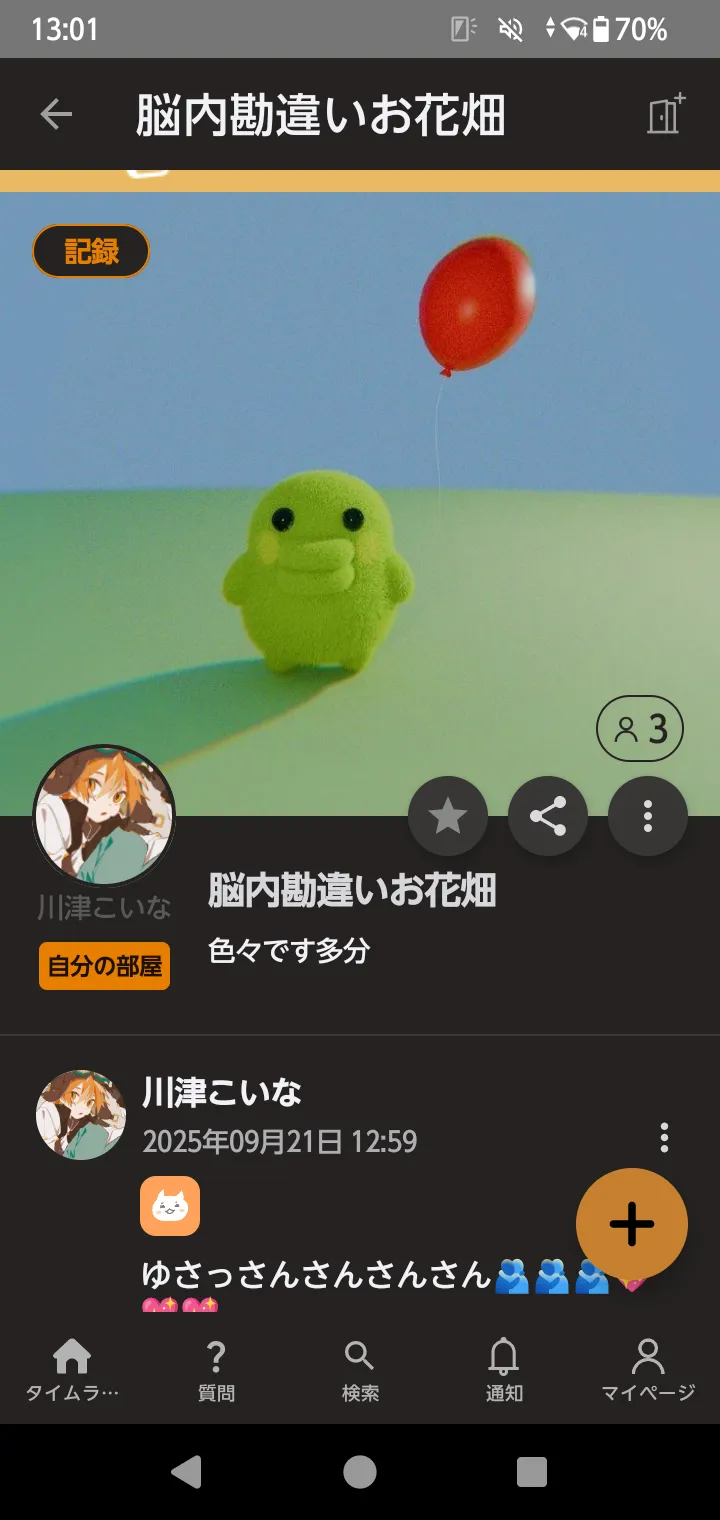Favorite this room with the star button
Image resolution: width=720 pixels, height=1520 pixels.
pos(448,817)
